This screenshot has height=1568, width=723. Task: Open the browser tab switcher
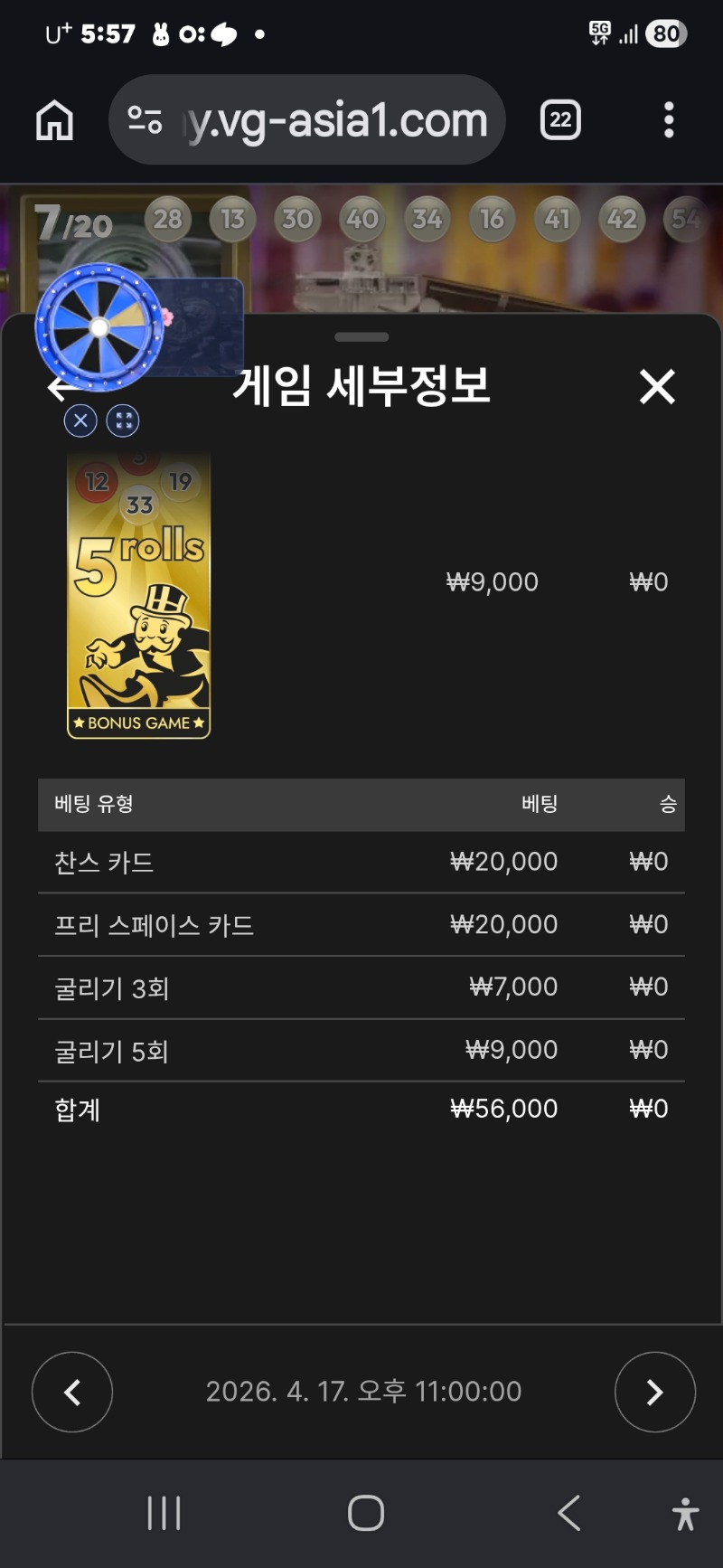pyautogui.click(x=560, y=119)
